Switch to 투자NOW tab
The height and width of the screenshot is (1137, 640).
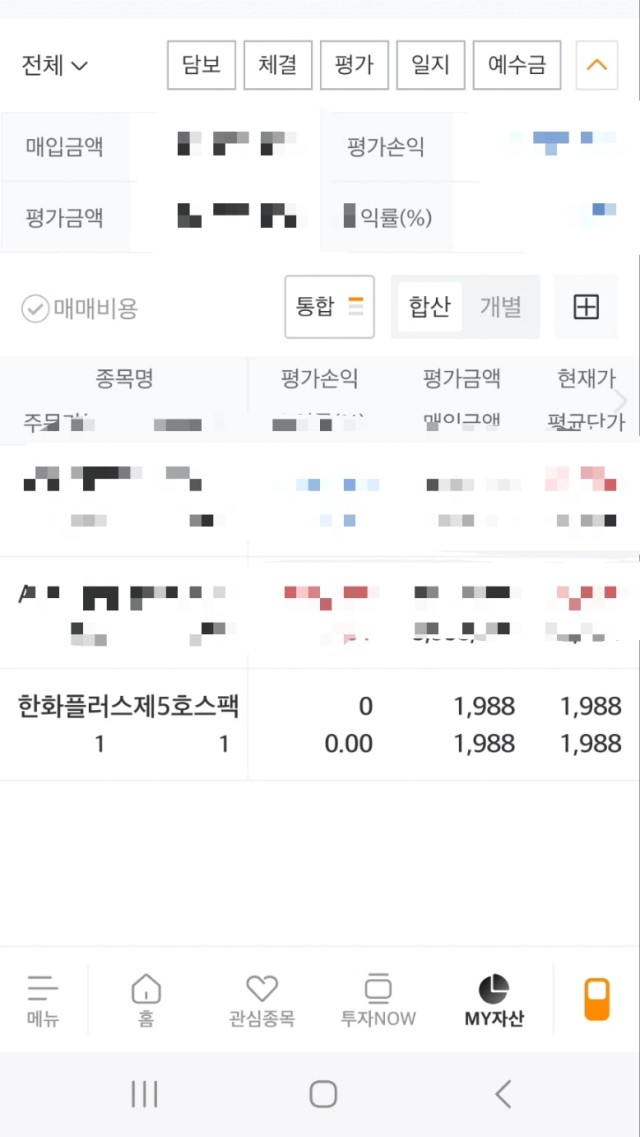(378, 1001)
